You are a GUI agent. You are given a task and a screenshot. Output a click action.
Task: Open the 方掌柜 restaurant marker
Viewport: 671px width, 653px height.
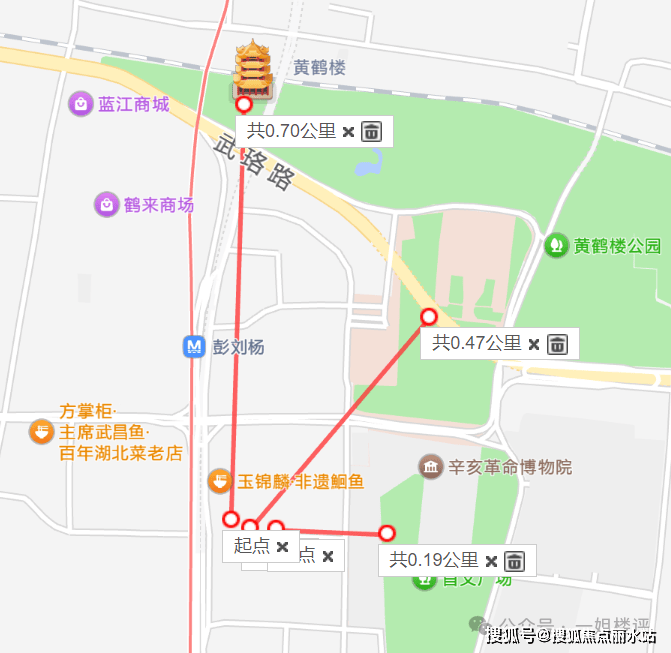[41, 432]
